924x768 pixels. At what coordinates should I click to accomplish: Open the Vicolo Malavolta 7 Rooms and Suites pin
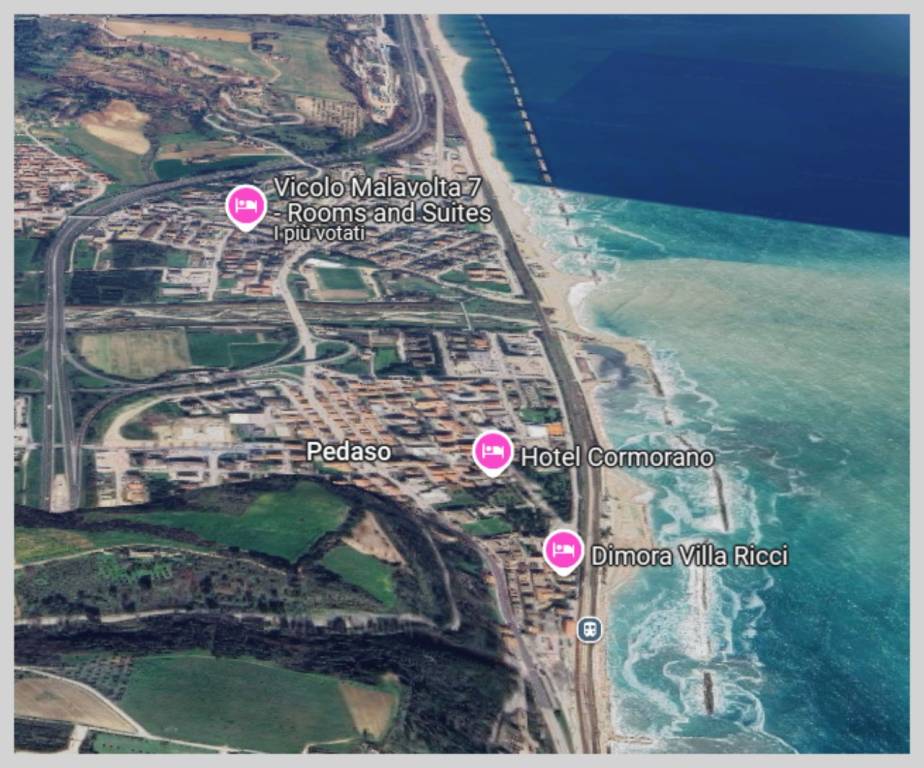(x=246, y=206)
